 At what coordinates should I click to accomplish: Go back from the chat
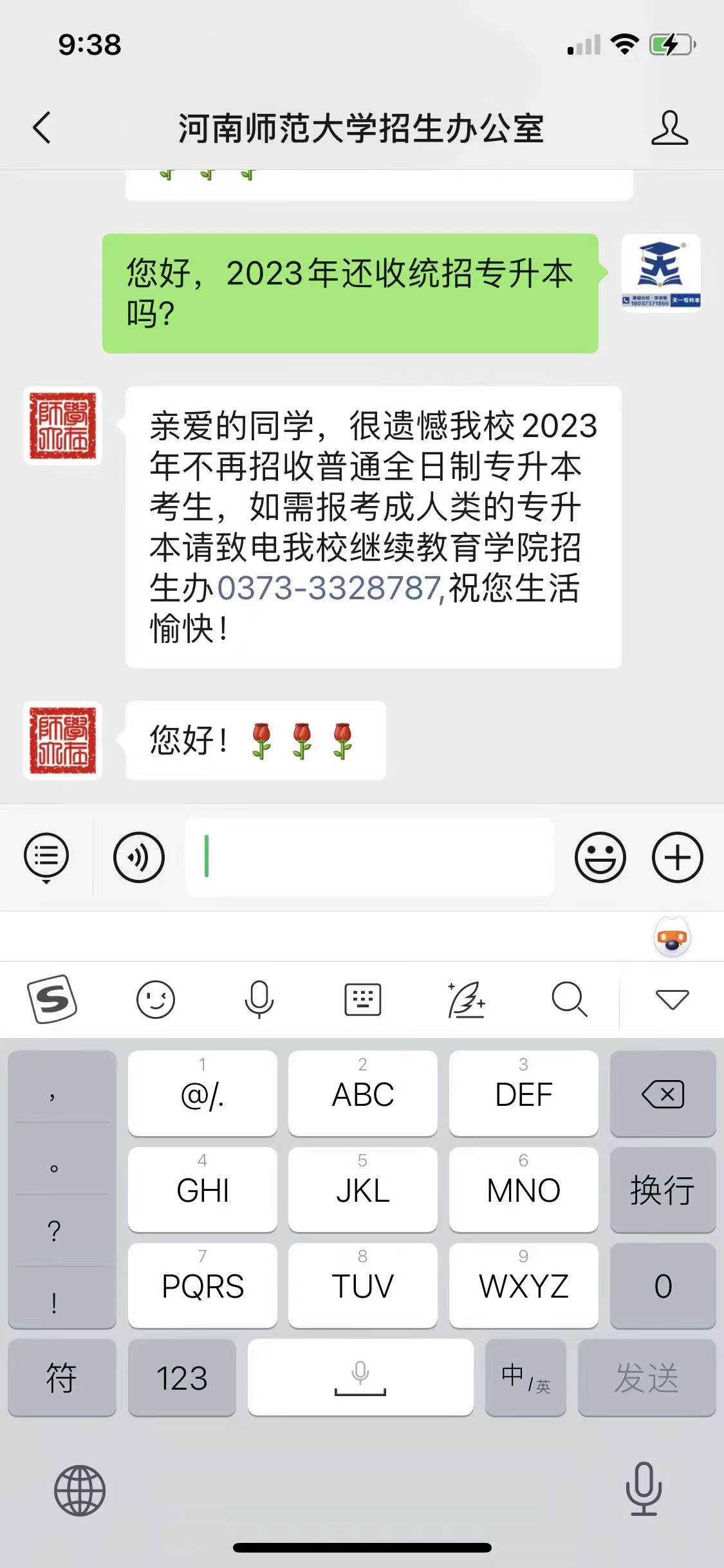42,127
